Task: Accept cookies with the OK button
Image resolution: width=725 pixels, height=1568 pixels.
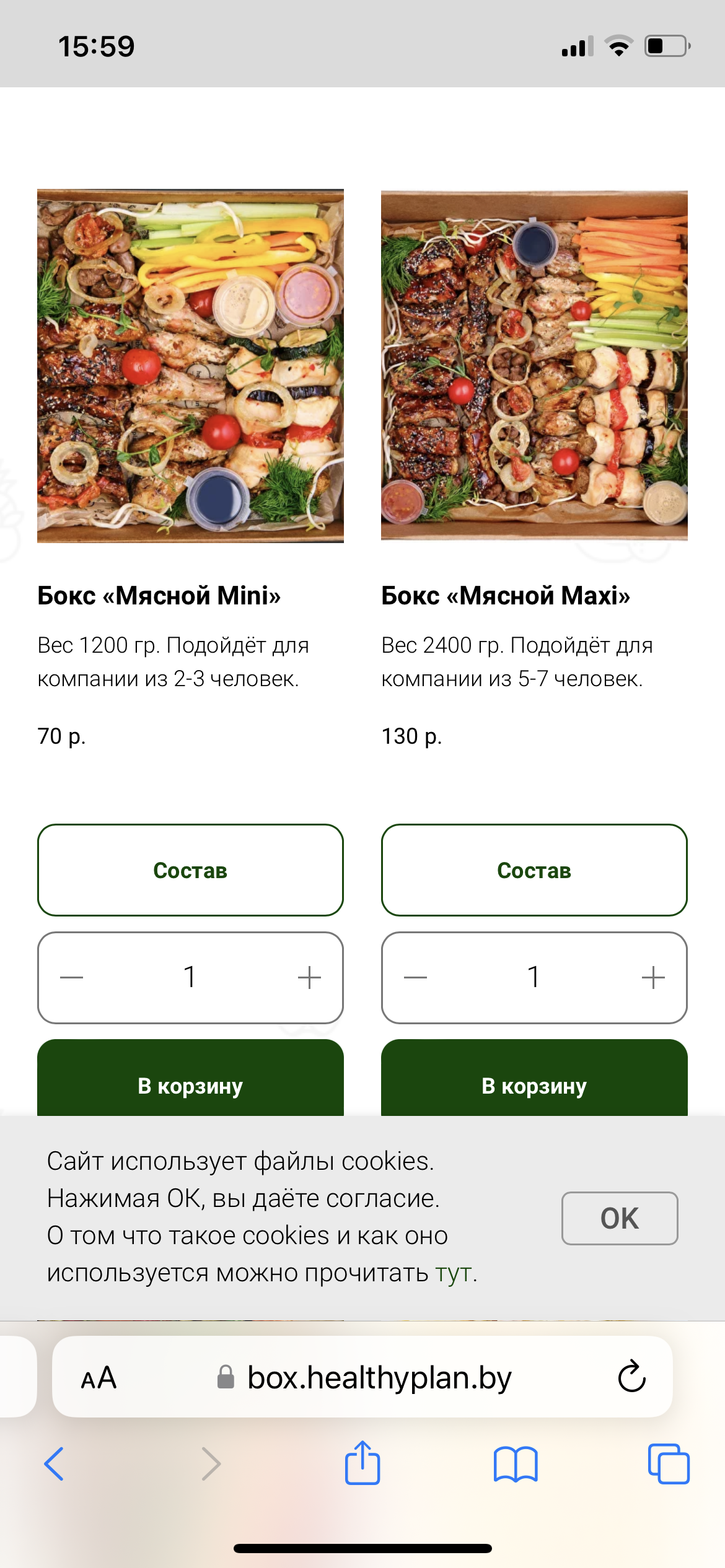Action: pos(619,1218)
